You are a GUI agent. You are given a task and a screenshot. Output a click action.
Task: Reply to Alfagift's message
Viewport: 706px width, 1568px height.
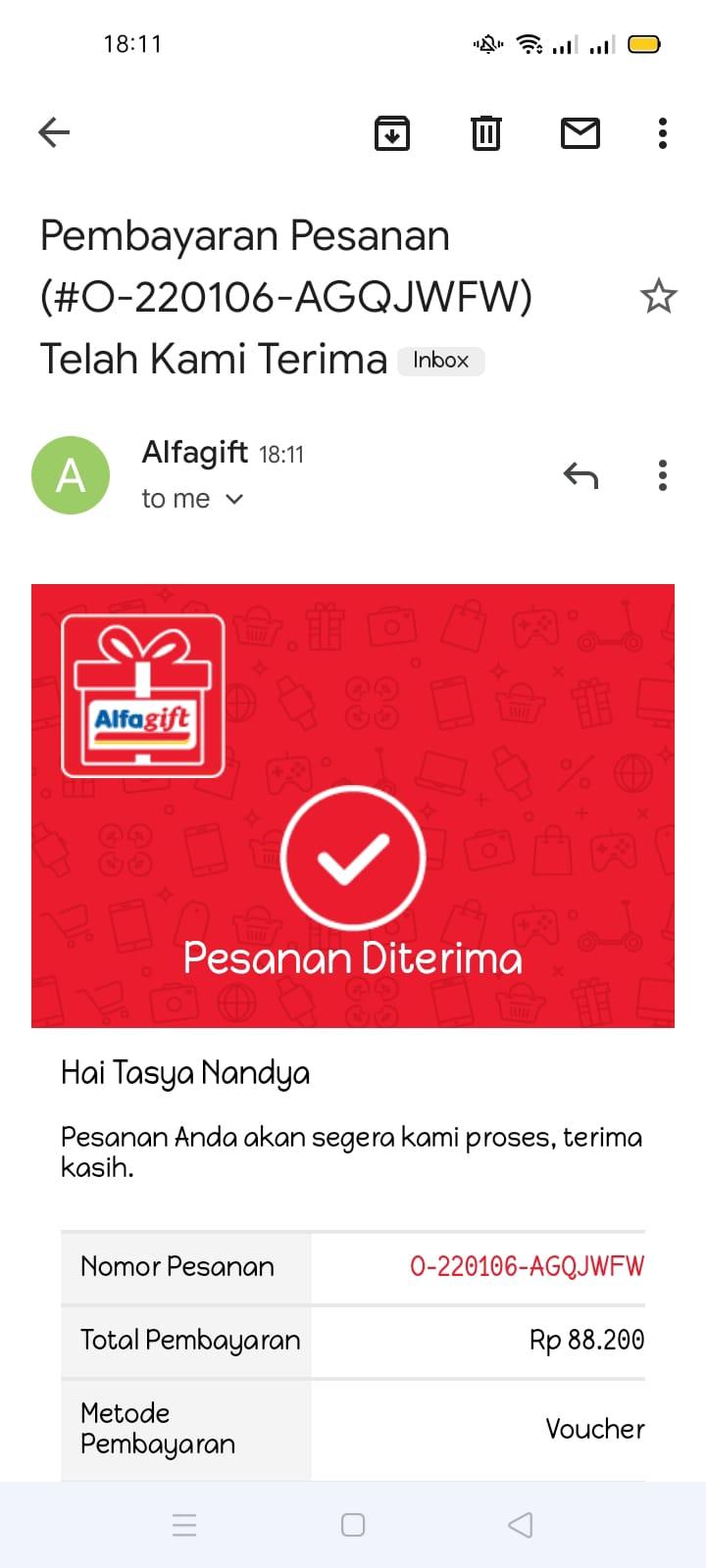tap(580, 476)
